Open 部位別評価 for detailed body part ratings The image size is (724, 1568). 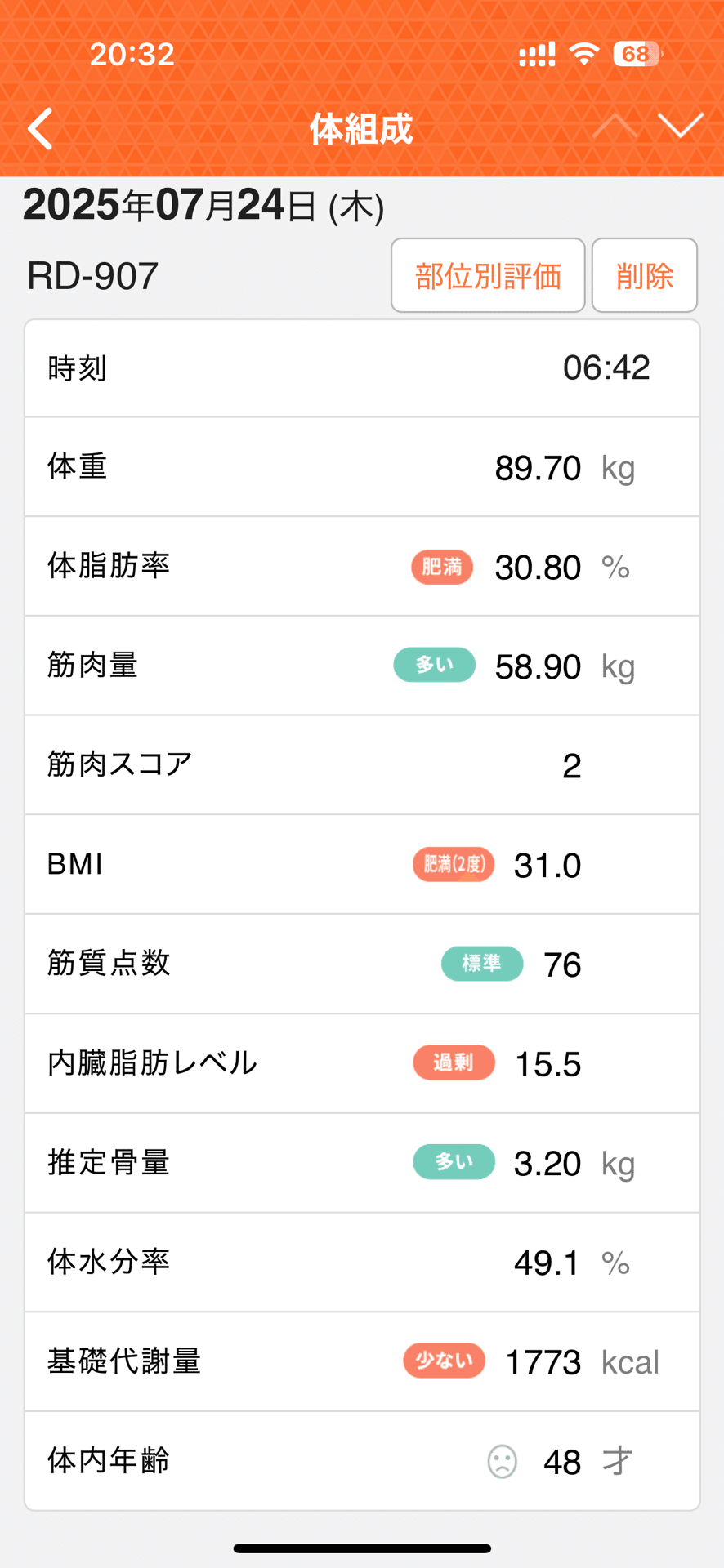[488, 275]
